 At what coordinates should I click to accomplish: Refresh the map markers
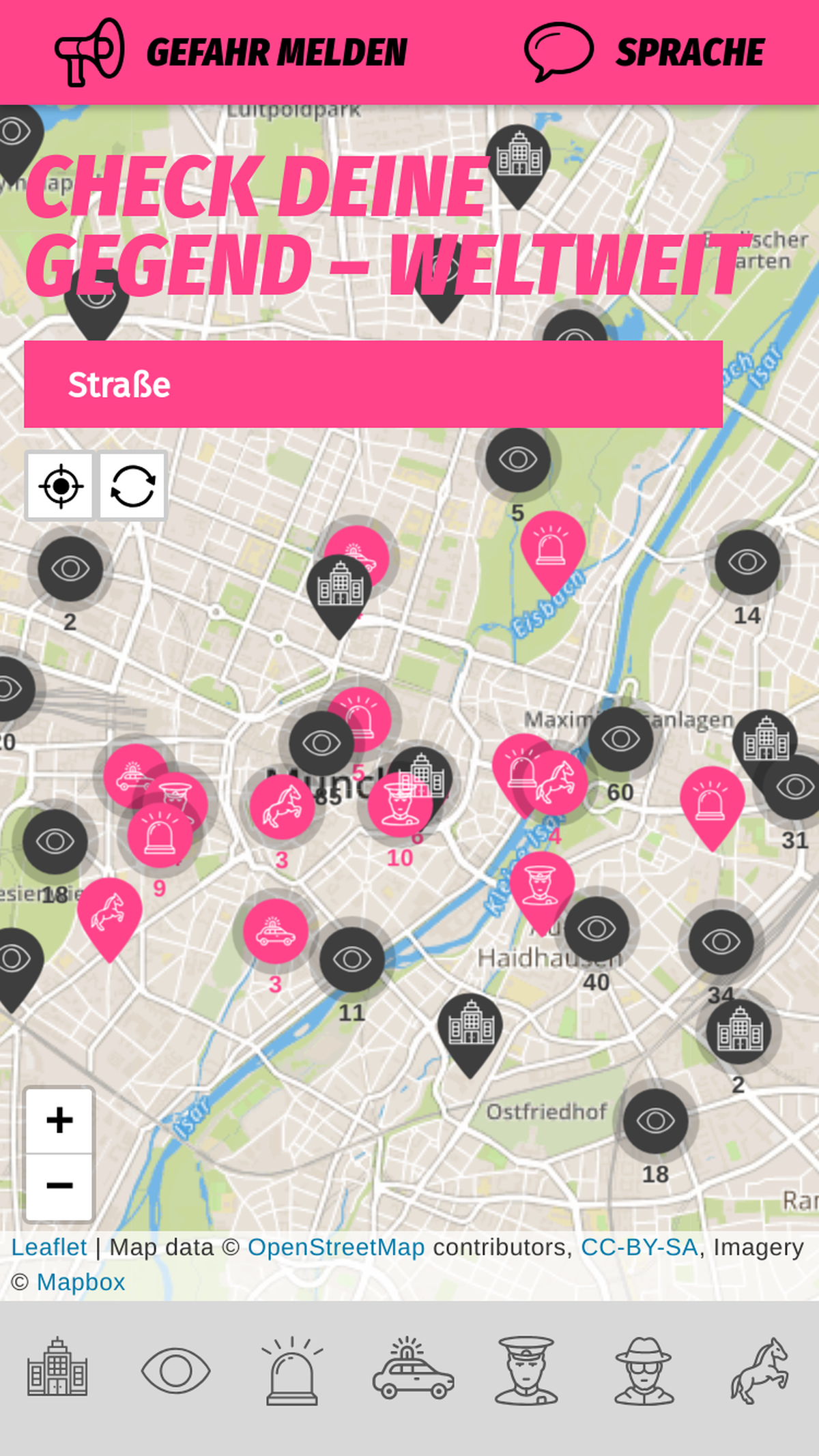(x=132, y=486)
